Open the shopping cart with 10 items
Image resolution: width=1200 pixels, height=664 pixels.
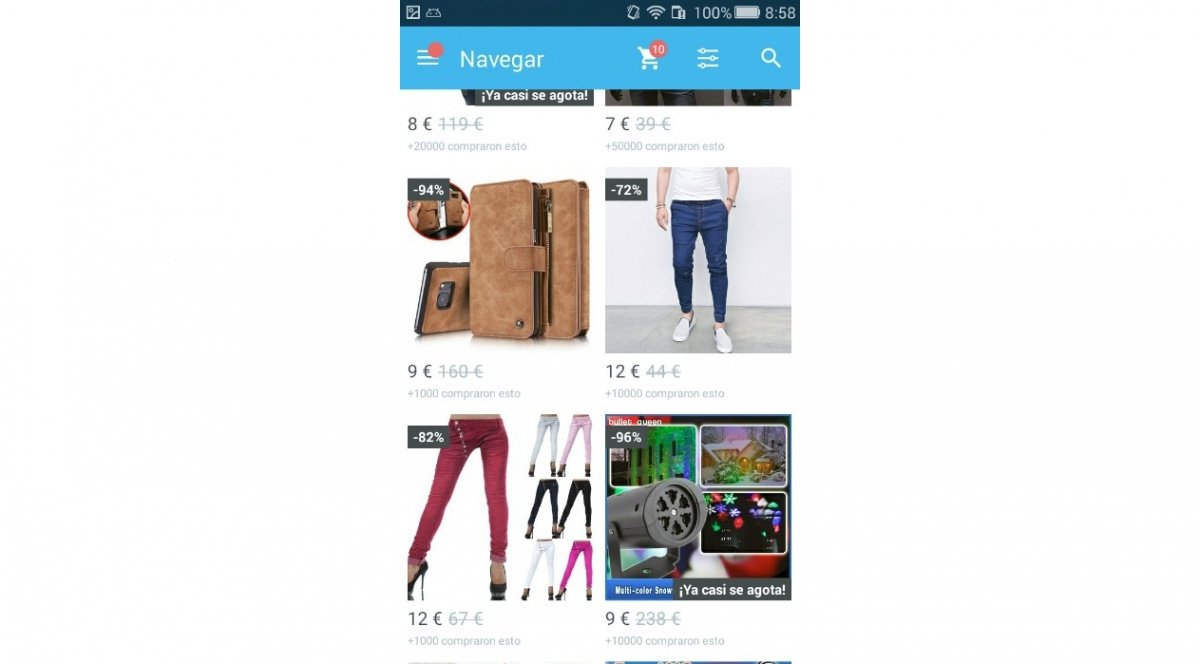[x=649, y=58]
